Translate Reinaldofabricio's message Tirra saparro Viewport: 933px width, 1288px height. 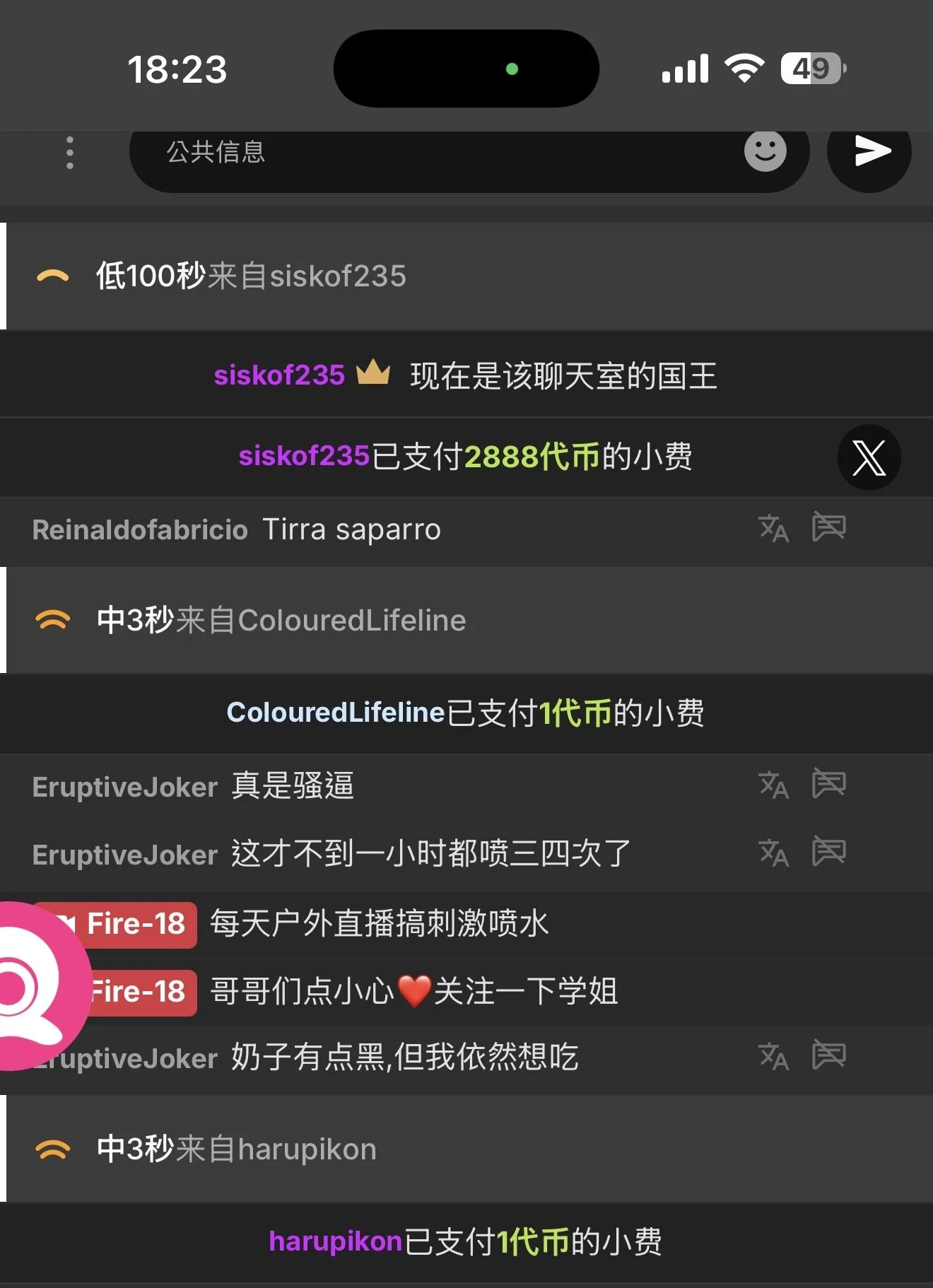coord(773,529)
